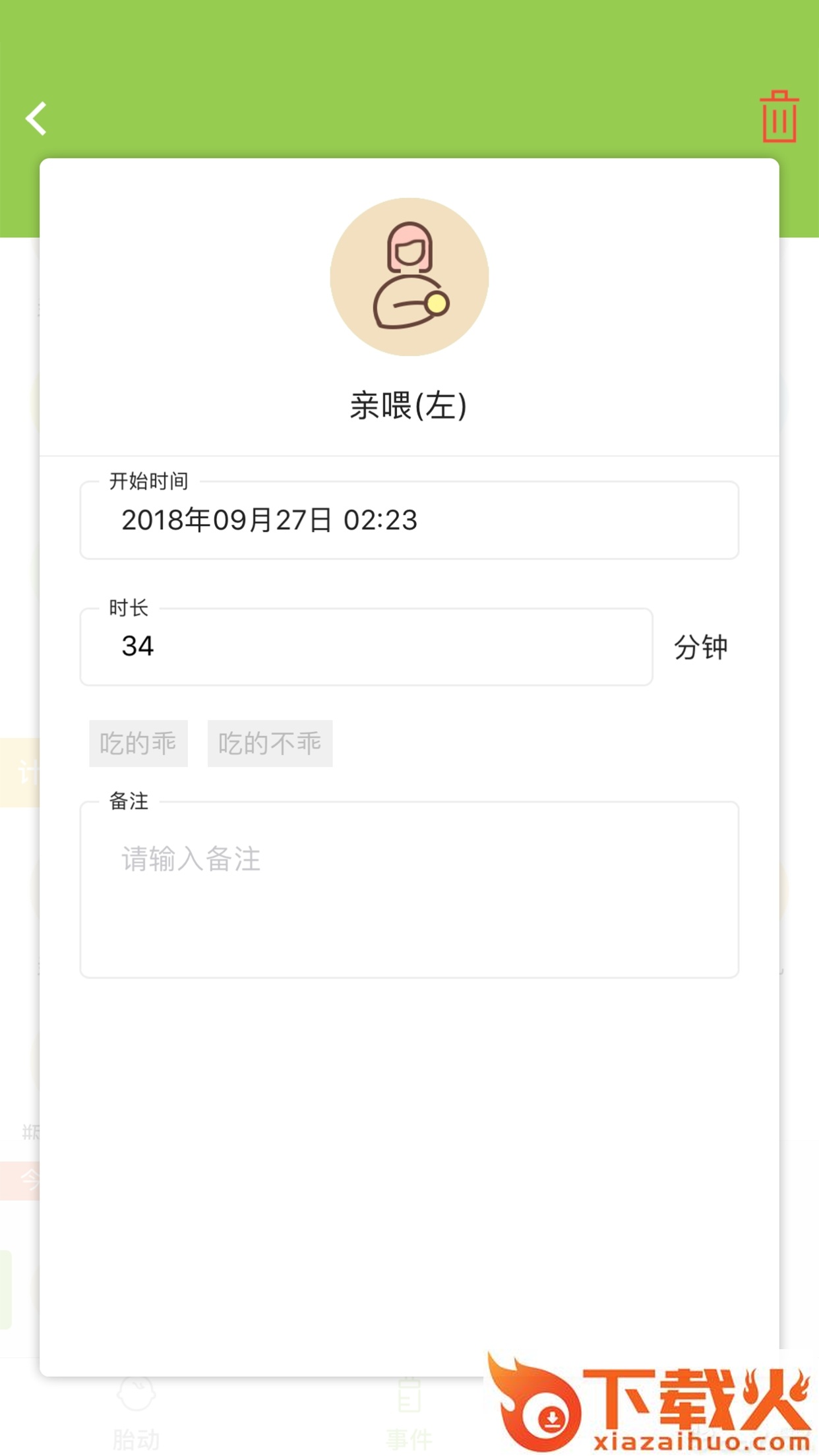Delete this feeding record via trash icon
Viewport: 819px width, 1456px height.
point(779,117)
